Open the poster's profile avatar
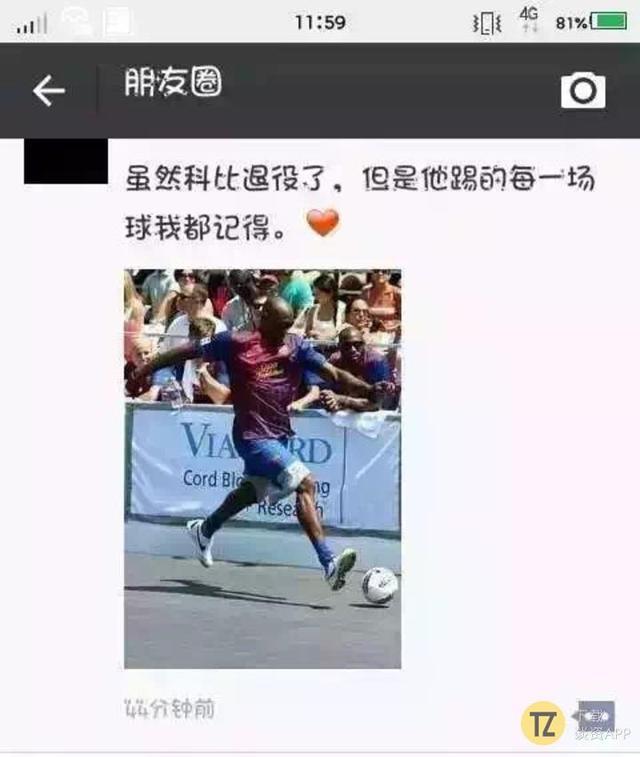Image resolution: width=640 pixels, height=757 pixels. pyautogui.click(x=65, y=161)
